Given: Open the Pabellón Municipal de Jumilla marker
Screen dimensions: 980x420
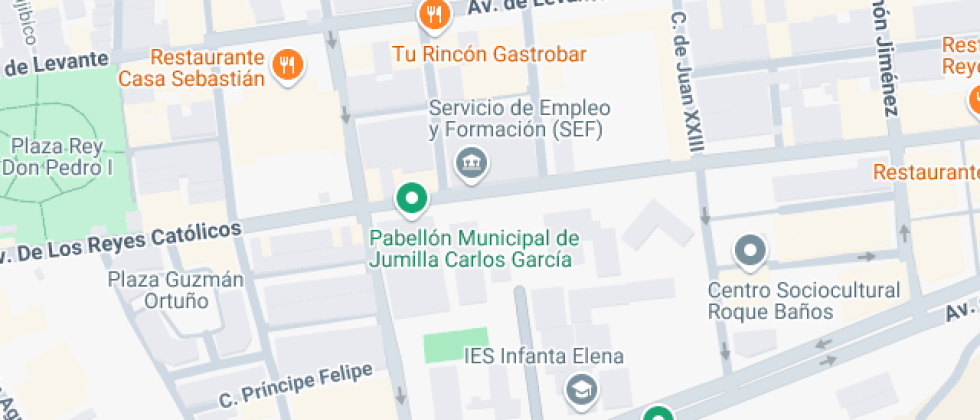Looking at the screenshot, I should (x=411, y=198).
